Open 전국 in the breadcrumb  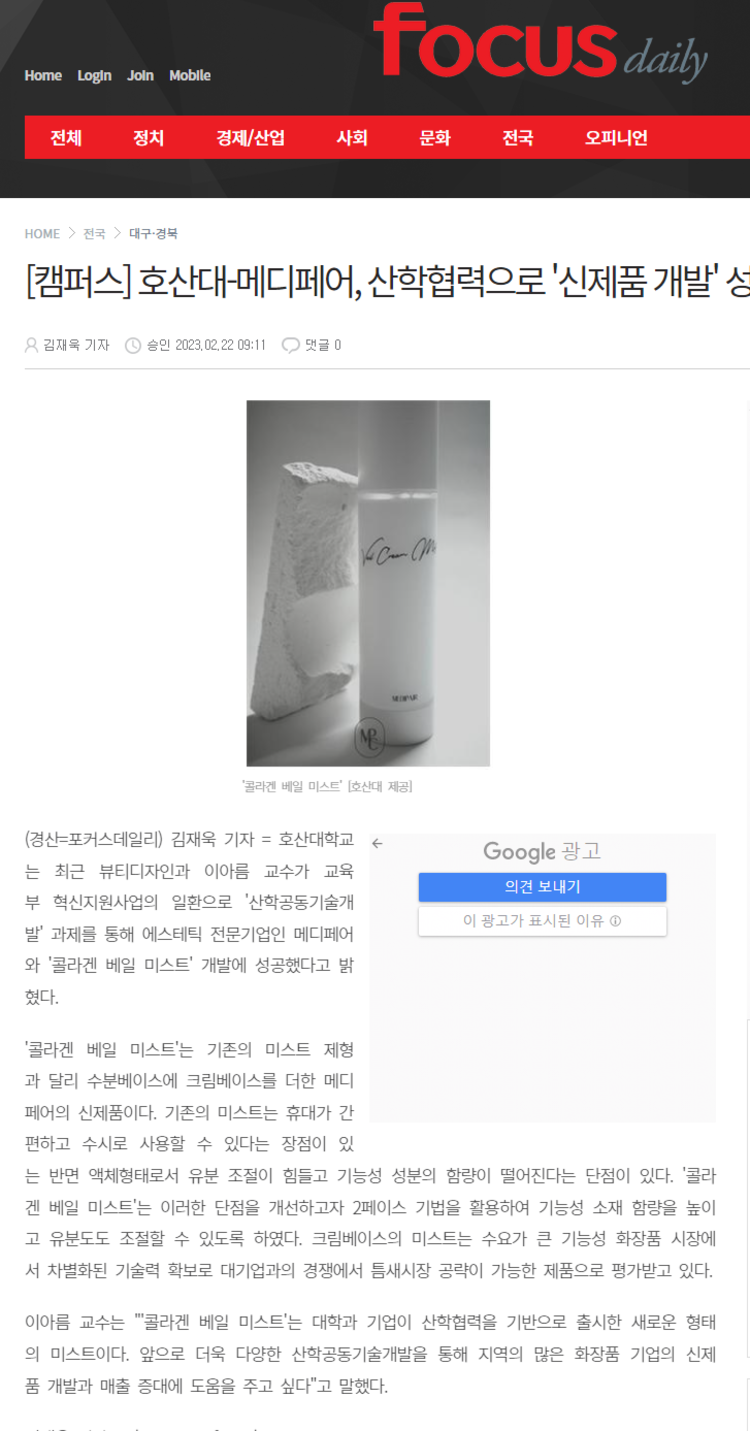94,233
